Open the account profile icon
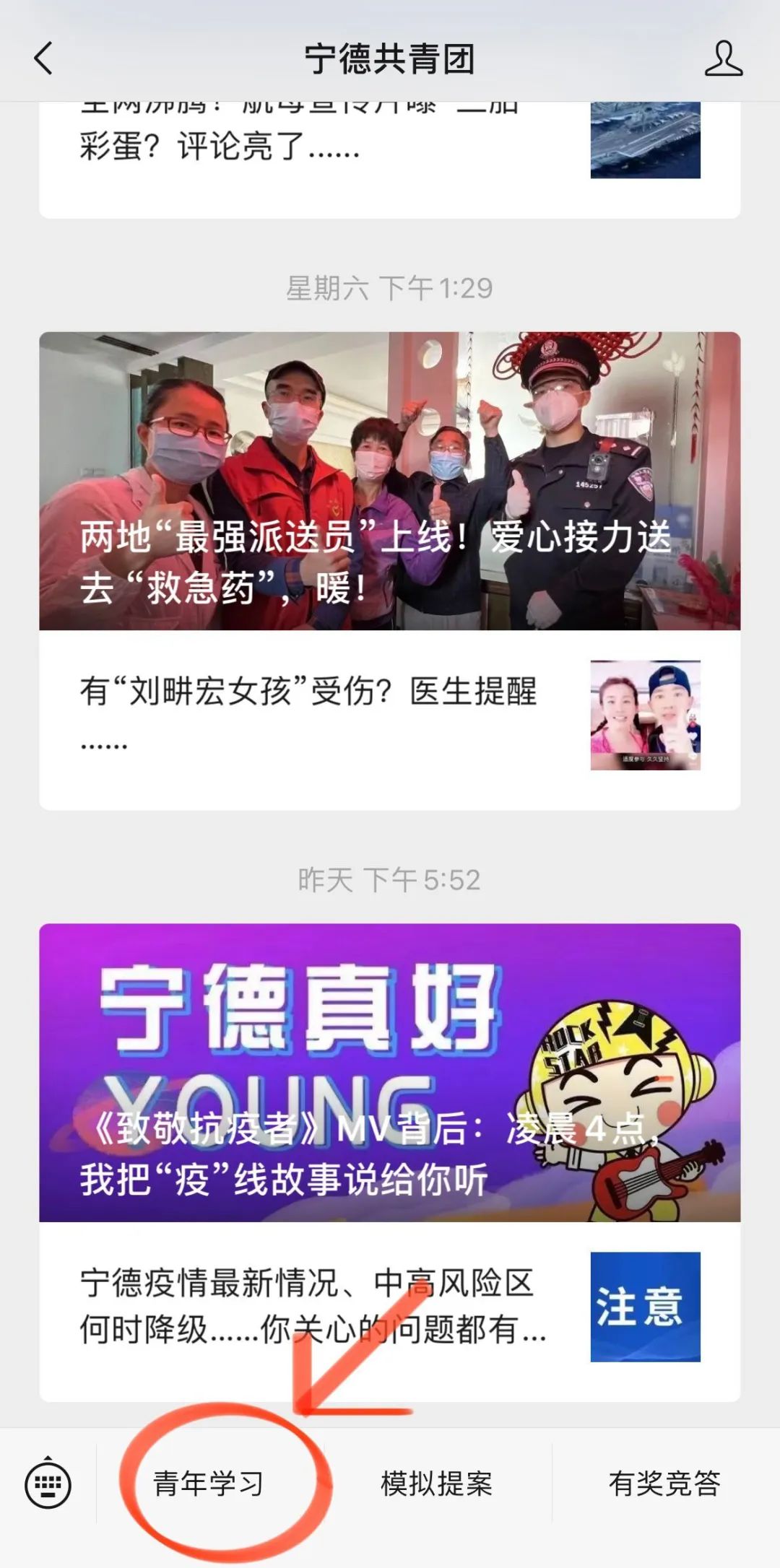Image resolution: width=780 pixels, height=1568 pixels. click(723, 58)
